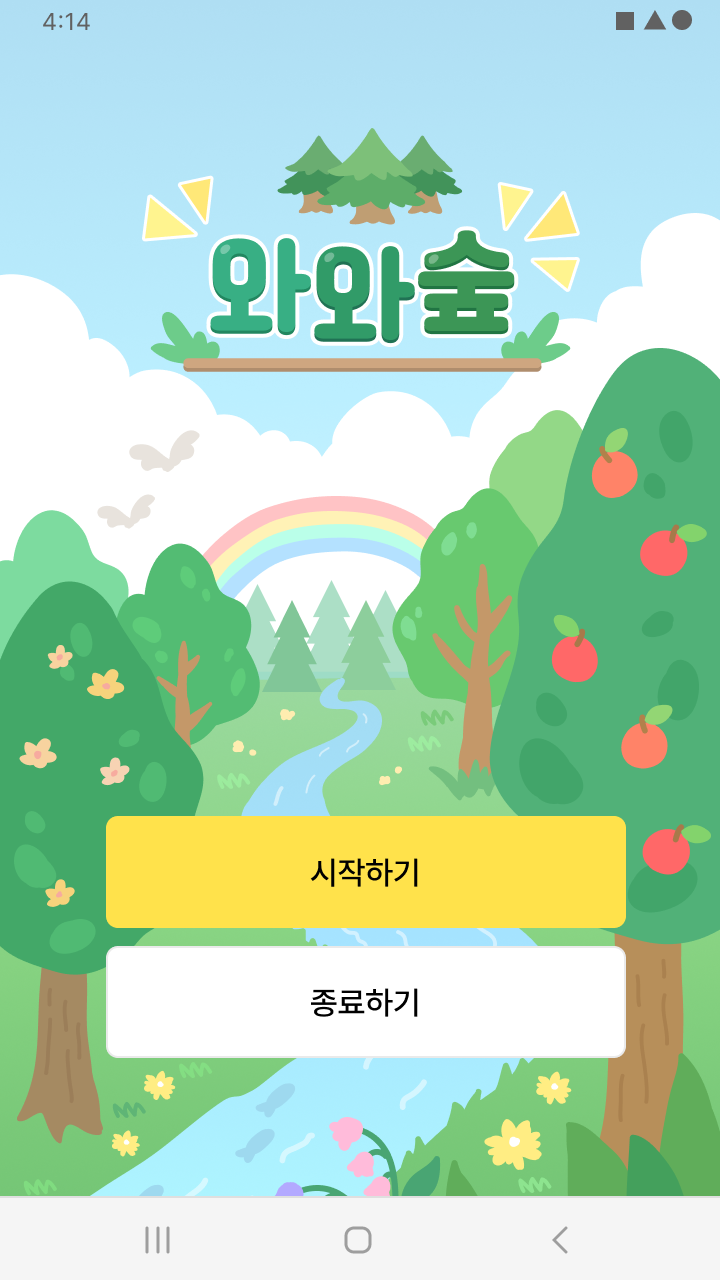Go back with the system back button
Screen dimensions: 720x1280
pyautogui.click(x=560, y=1240)
